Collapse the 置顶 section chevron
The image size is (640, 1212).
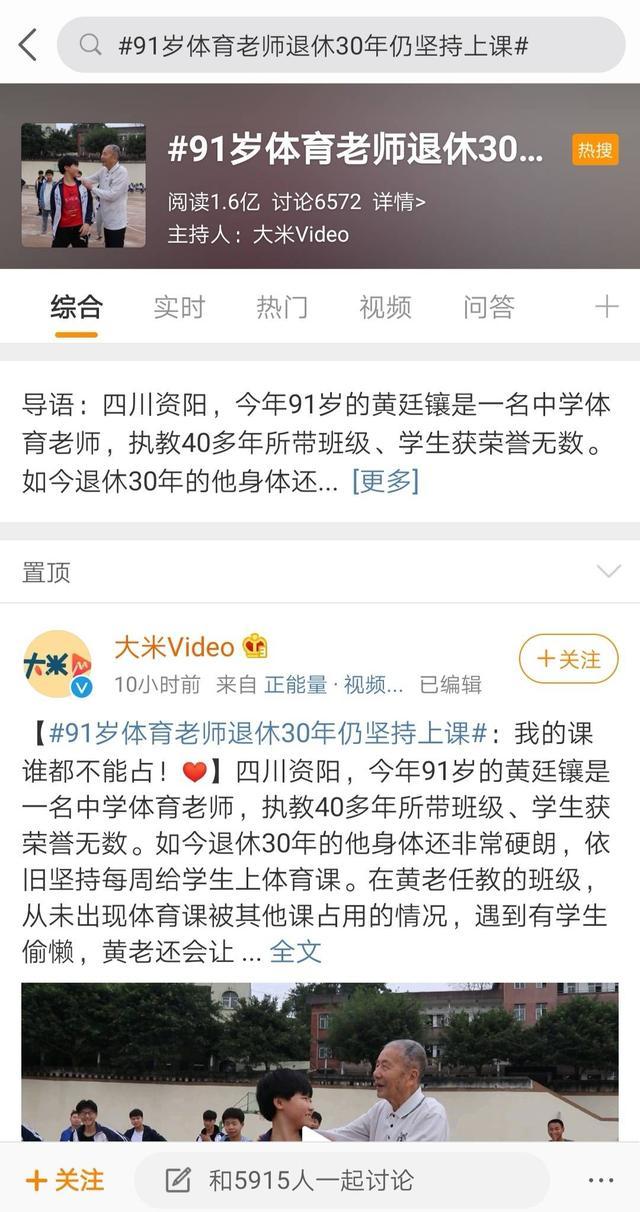point(608,572)
